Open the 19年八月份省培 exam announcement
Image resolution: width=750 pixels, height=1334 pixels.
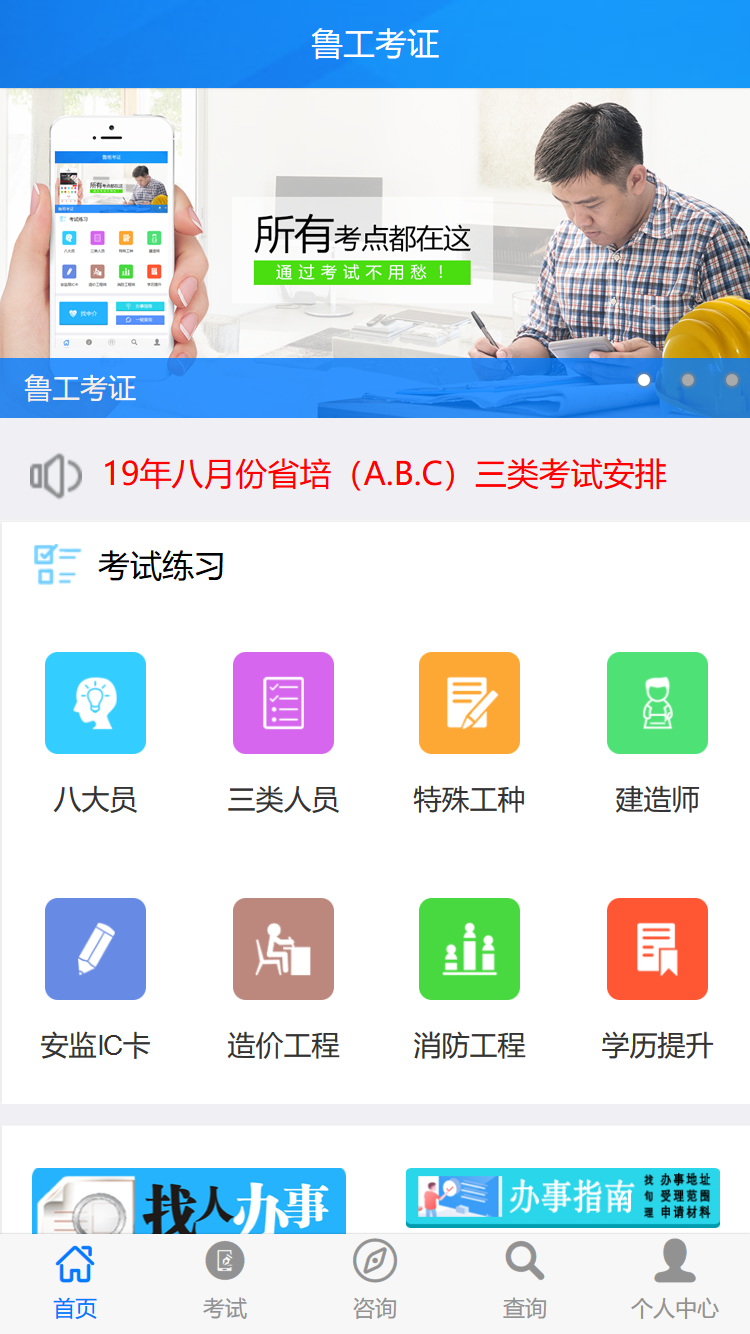click(x=384, y=474)
